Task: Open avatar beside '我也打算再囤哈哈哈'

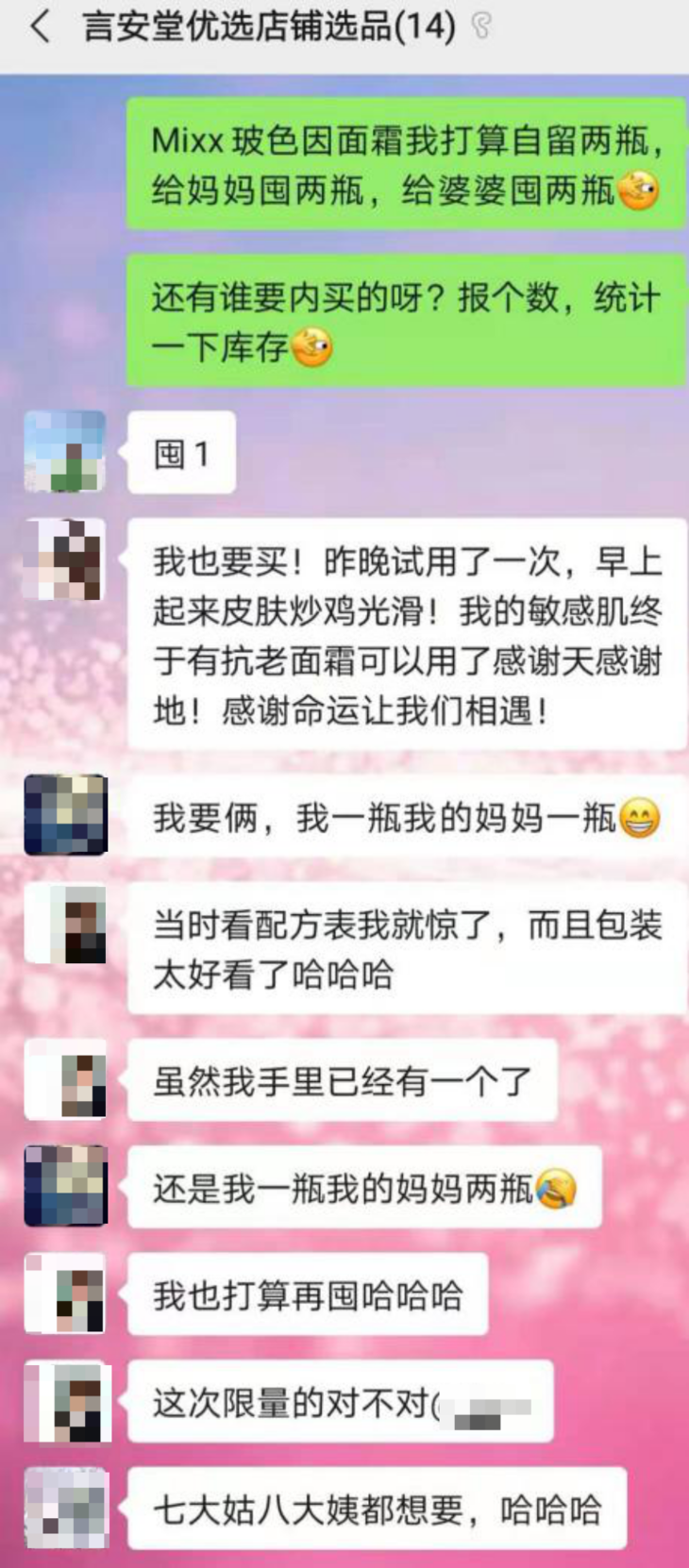Action: pyautogui.click(x=64, y=1297)
